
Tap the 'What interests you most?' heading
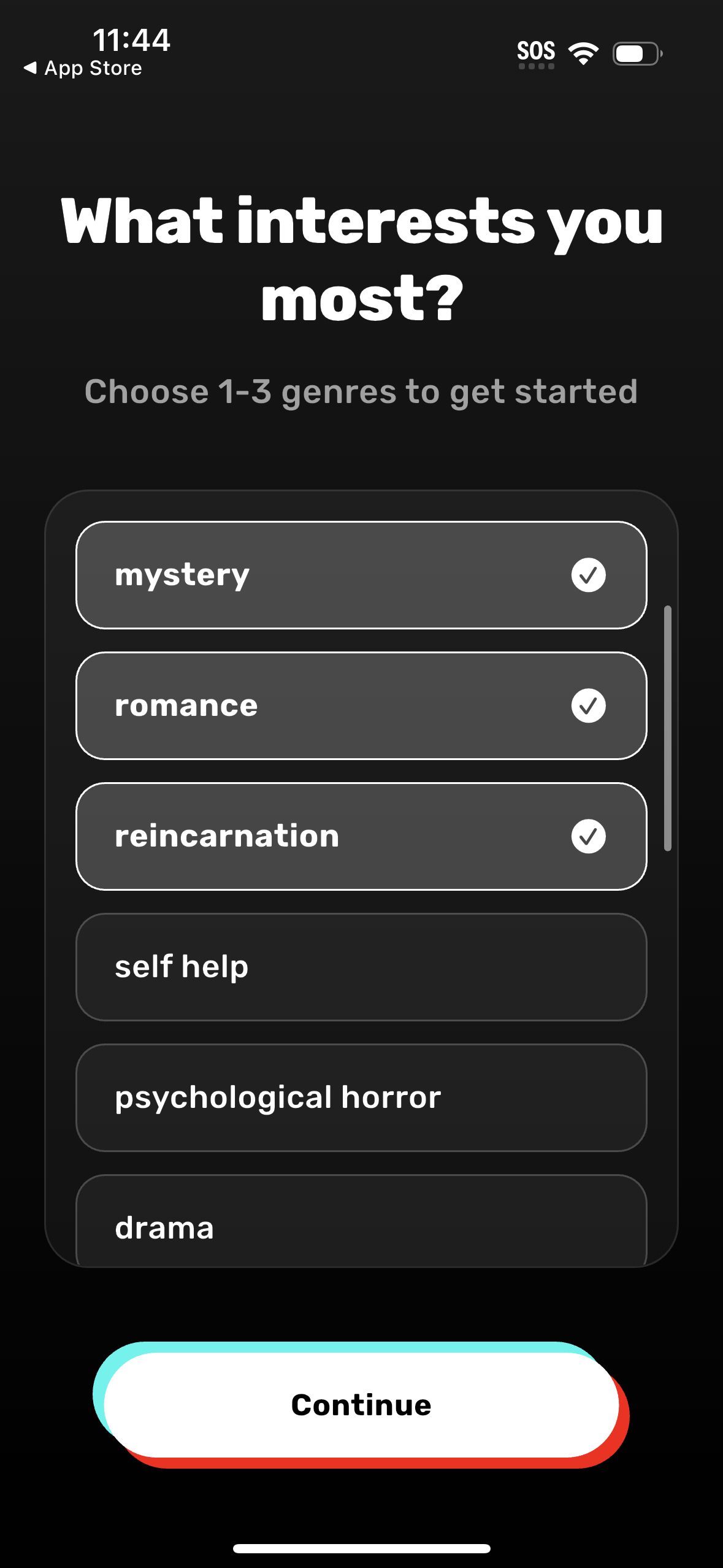tap(361, 258)
